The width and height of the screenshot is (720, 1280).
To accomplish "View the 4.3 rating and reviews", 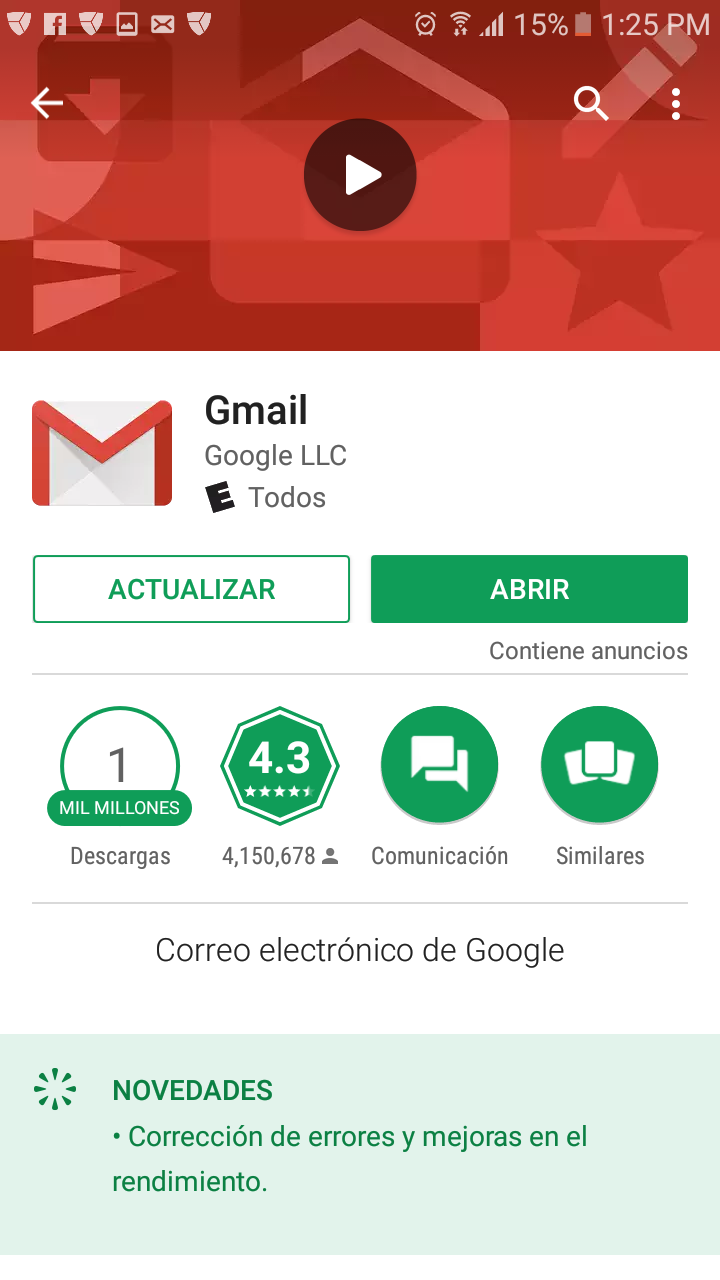I will pyautogui.click(x=280, y=766).
